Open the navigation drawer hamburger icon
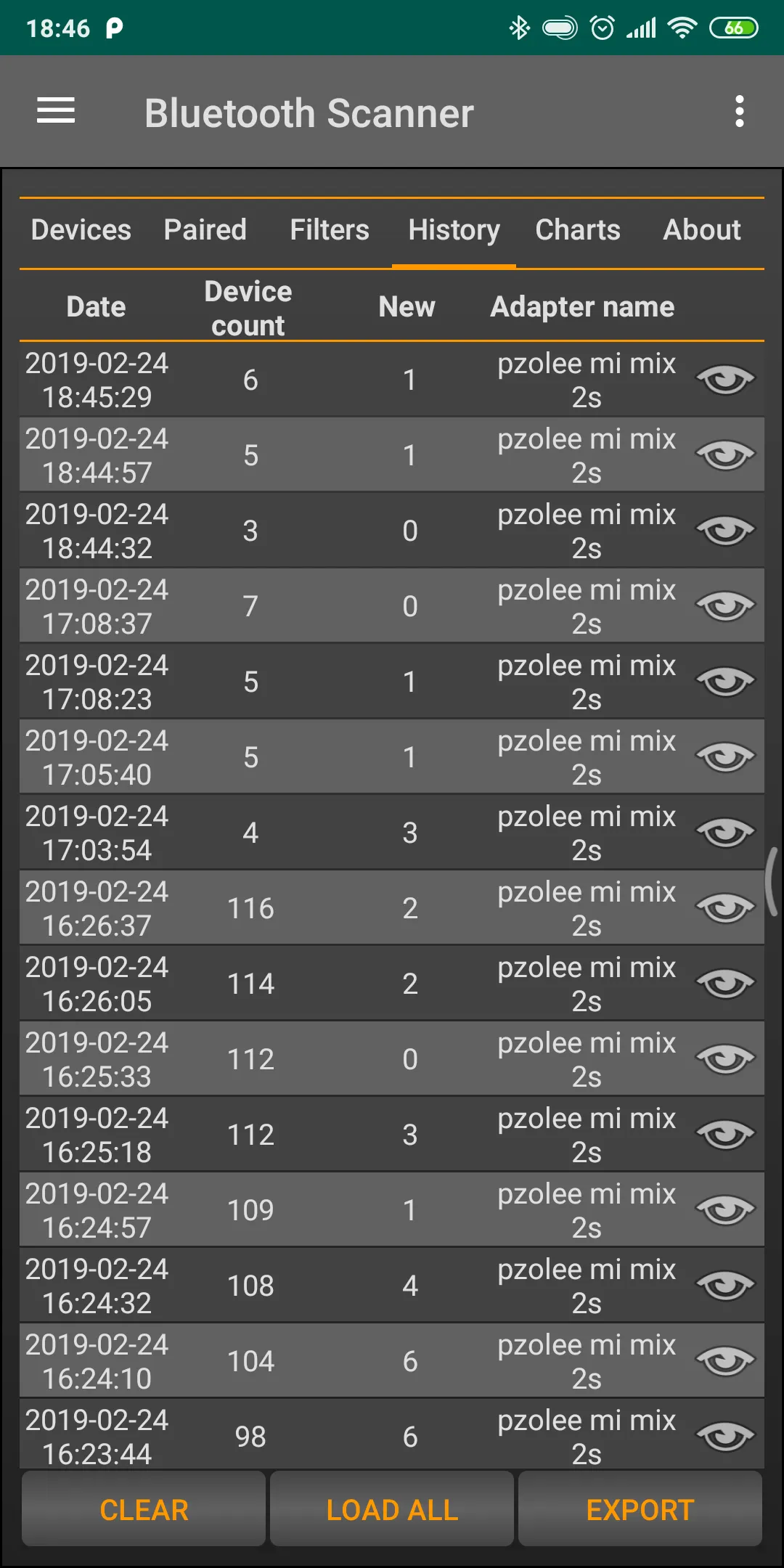 (55, 111)
